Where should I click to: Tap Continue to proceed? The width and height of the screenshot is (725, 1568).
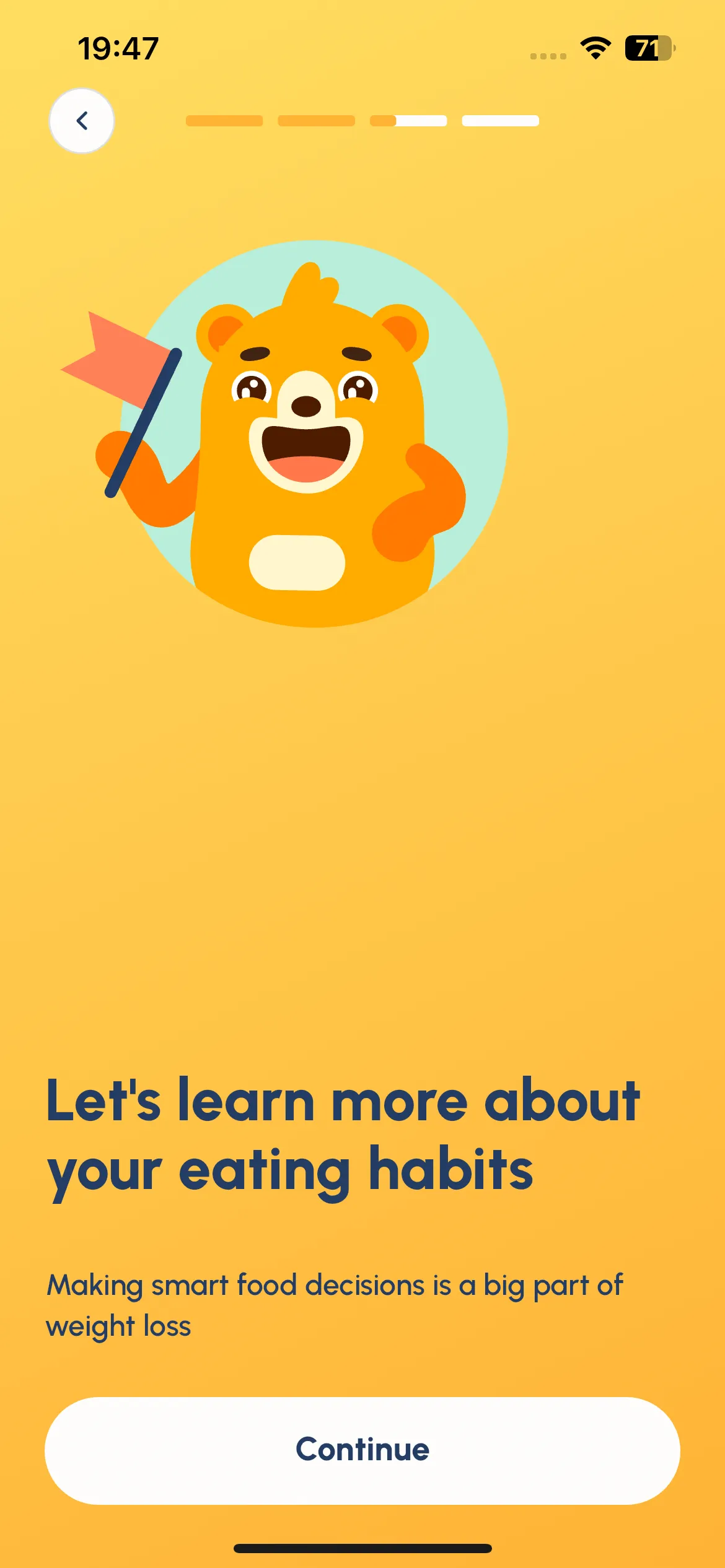tap(362, 1450)
